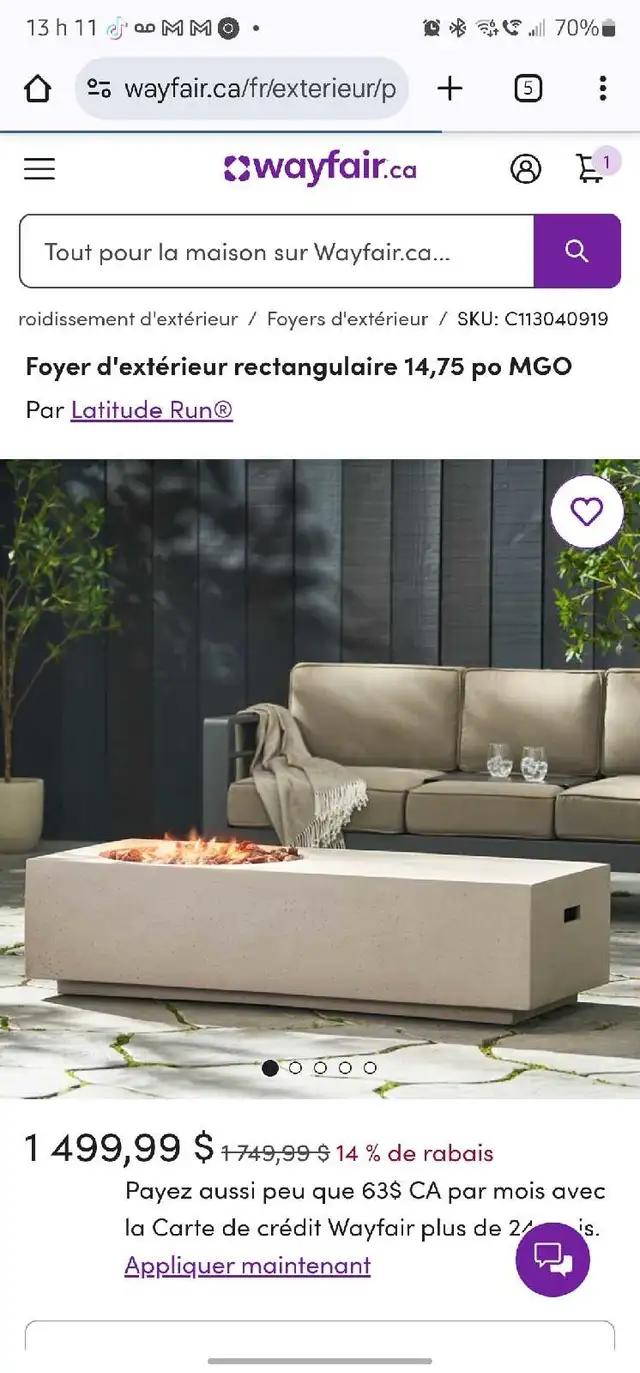Tap the Appliquer maintenant link

pyautogui.click(x=248, y=1265)
